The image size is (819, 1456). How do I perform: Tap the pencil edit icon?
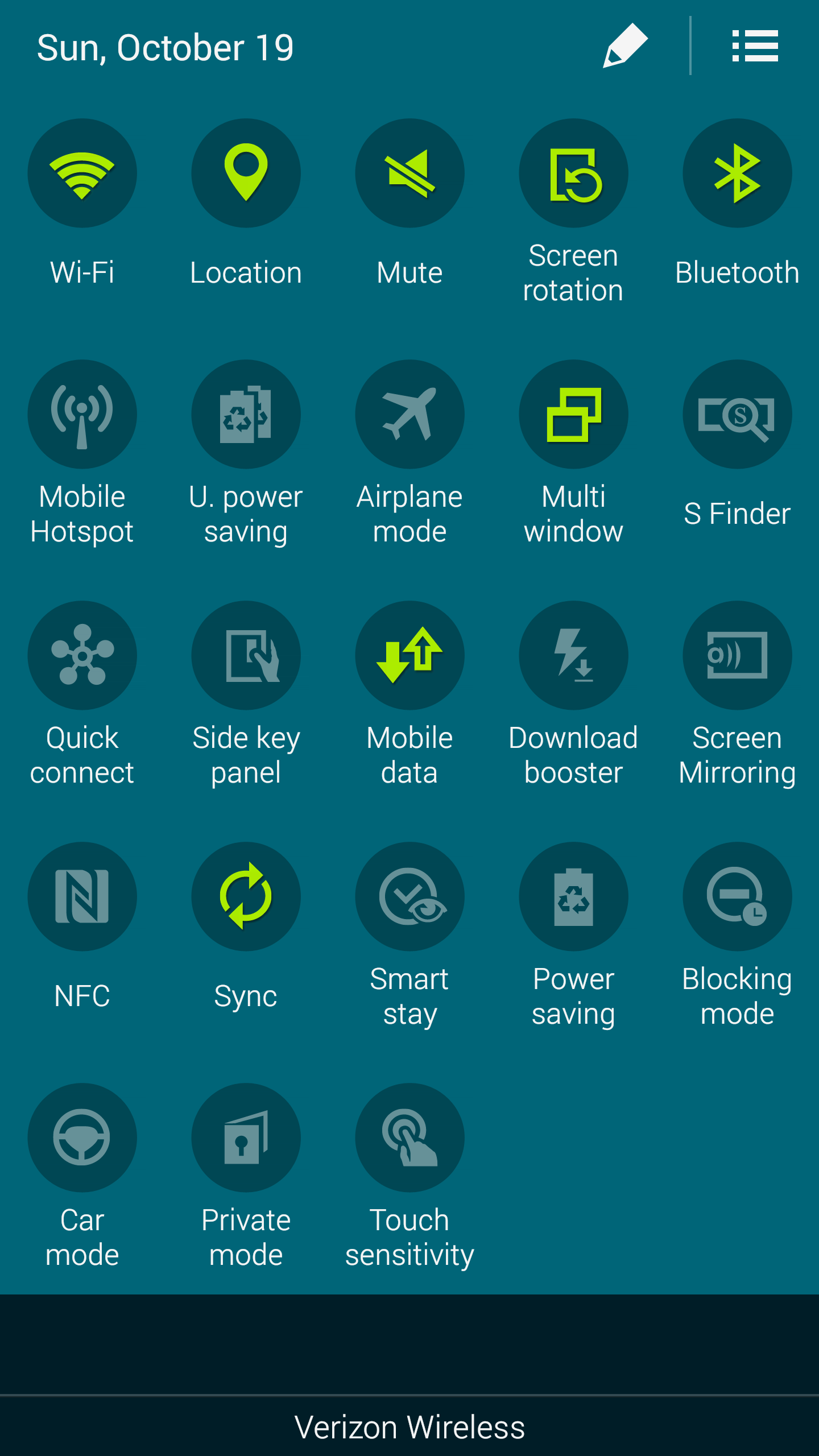point(625,46)
